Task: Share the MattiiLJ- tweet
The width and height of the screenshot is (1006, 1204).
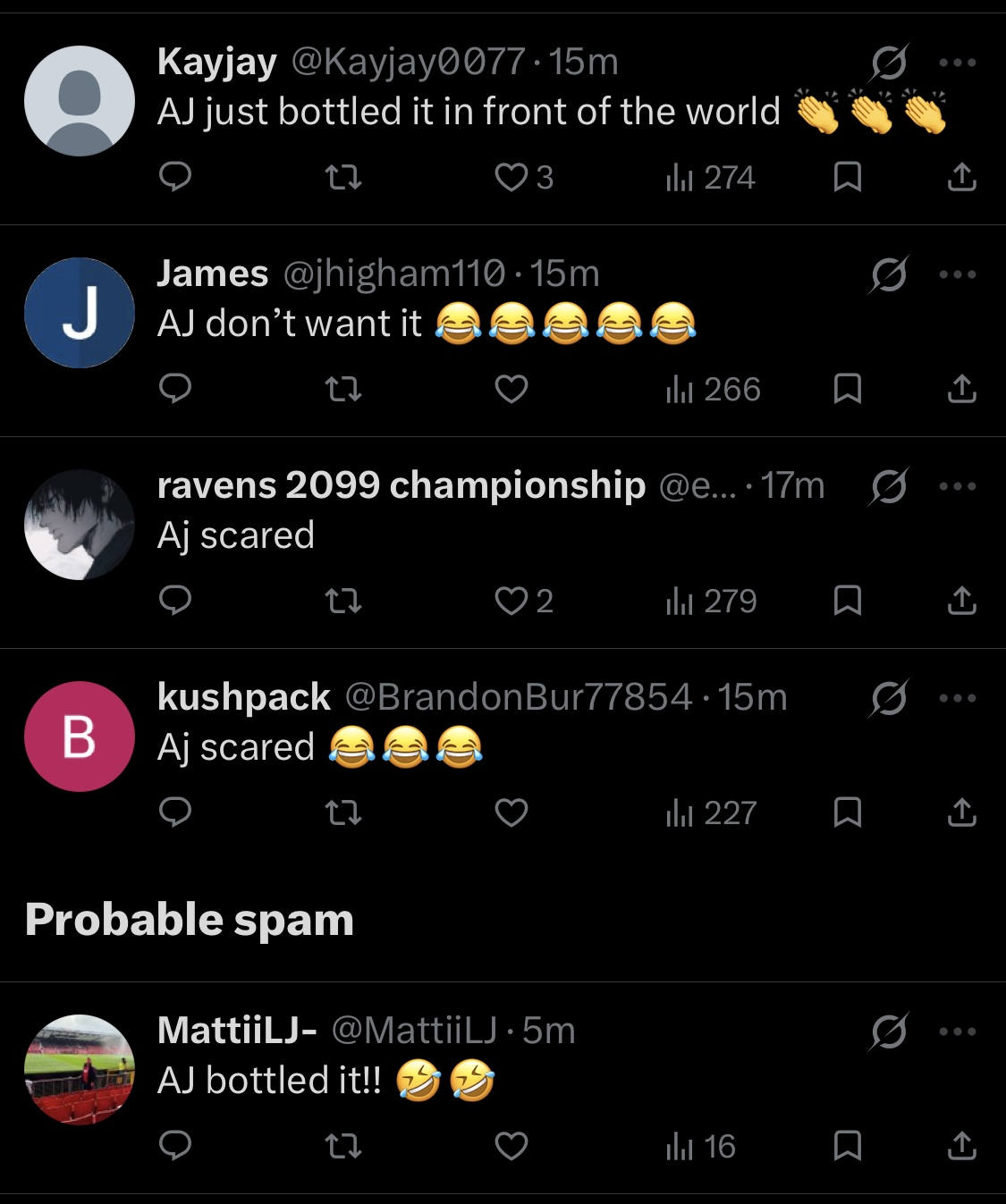Action: (x=962, y=1145)
